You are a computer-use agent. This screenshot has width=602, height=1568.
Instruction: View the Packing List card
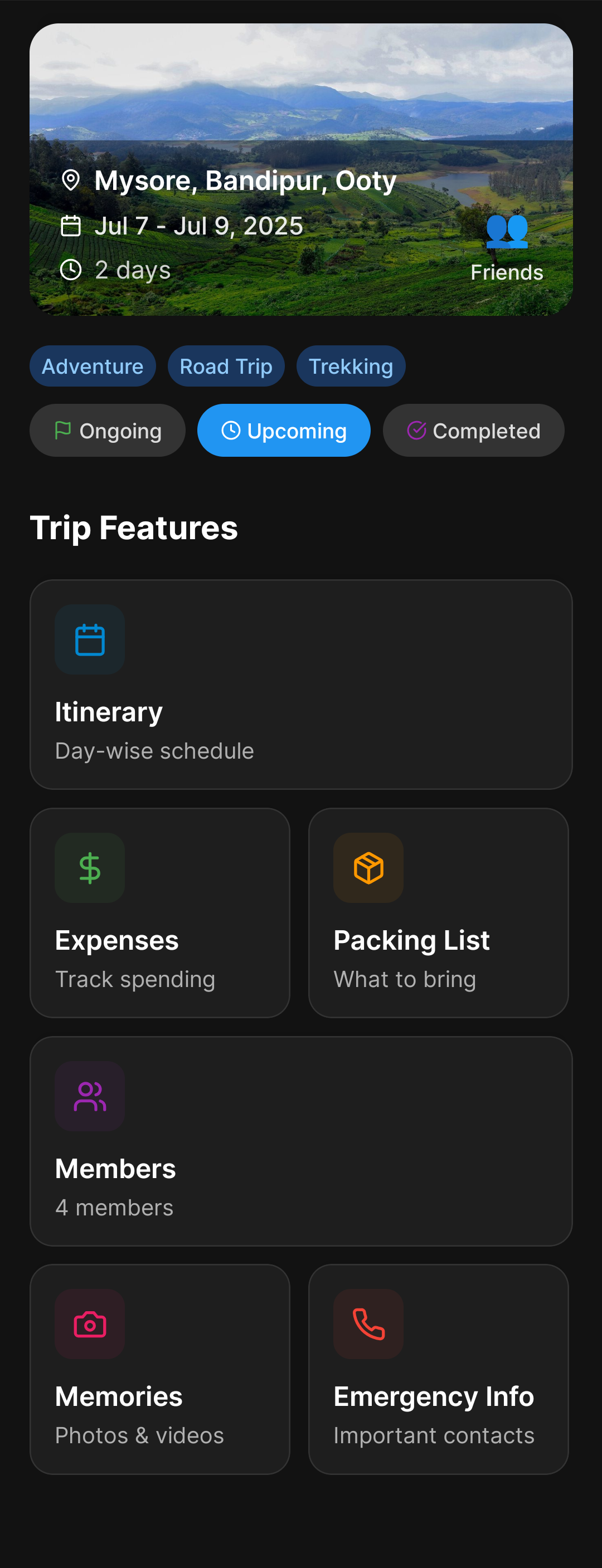[x=438, y=912]
